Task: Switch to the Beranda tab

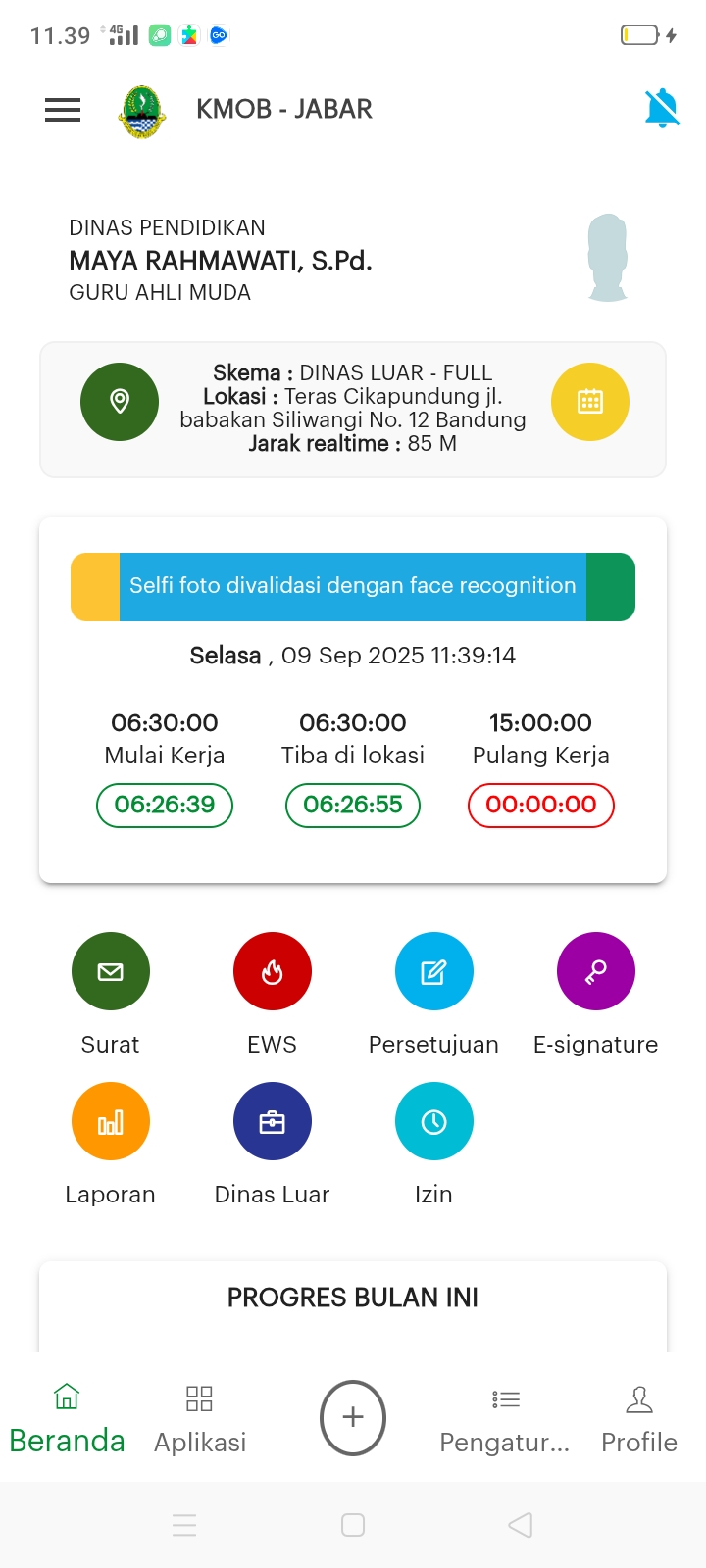Action: pyautogui.click(x=67, y=1418)
